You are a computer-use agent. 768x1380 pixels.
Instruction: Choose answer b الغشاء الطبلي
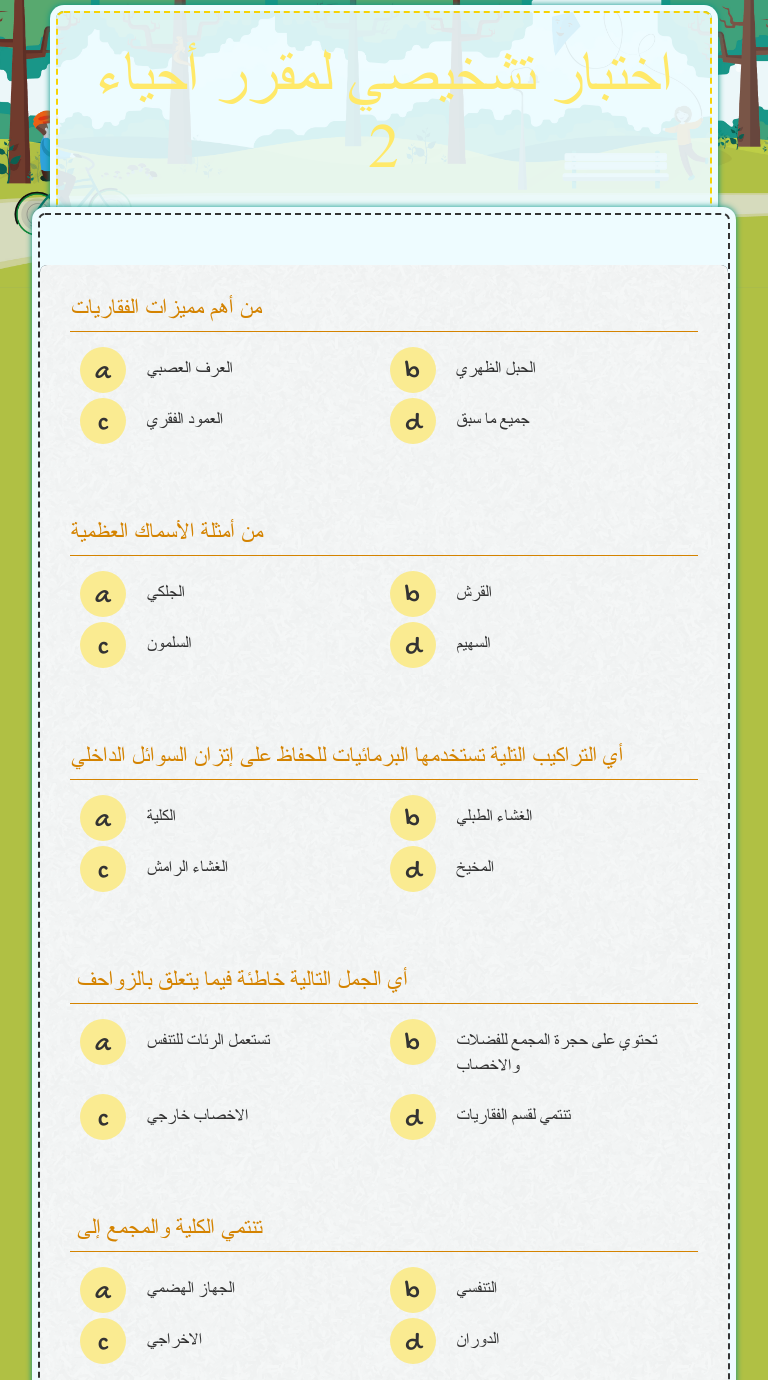pos(413,818)
